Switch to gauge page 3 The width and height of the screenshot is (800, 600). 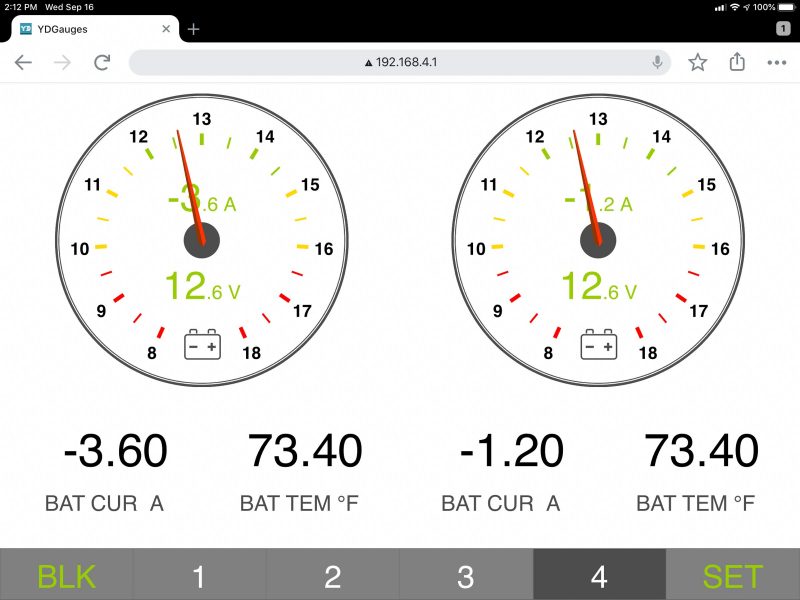[465, 576]
